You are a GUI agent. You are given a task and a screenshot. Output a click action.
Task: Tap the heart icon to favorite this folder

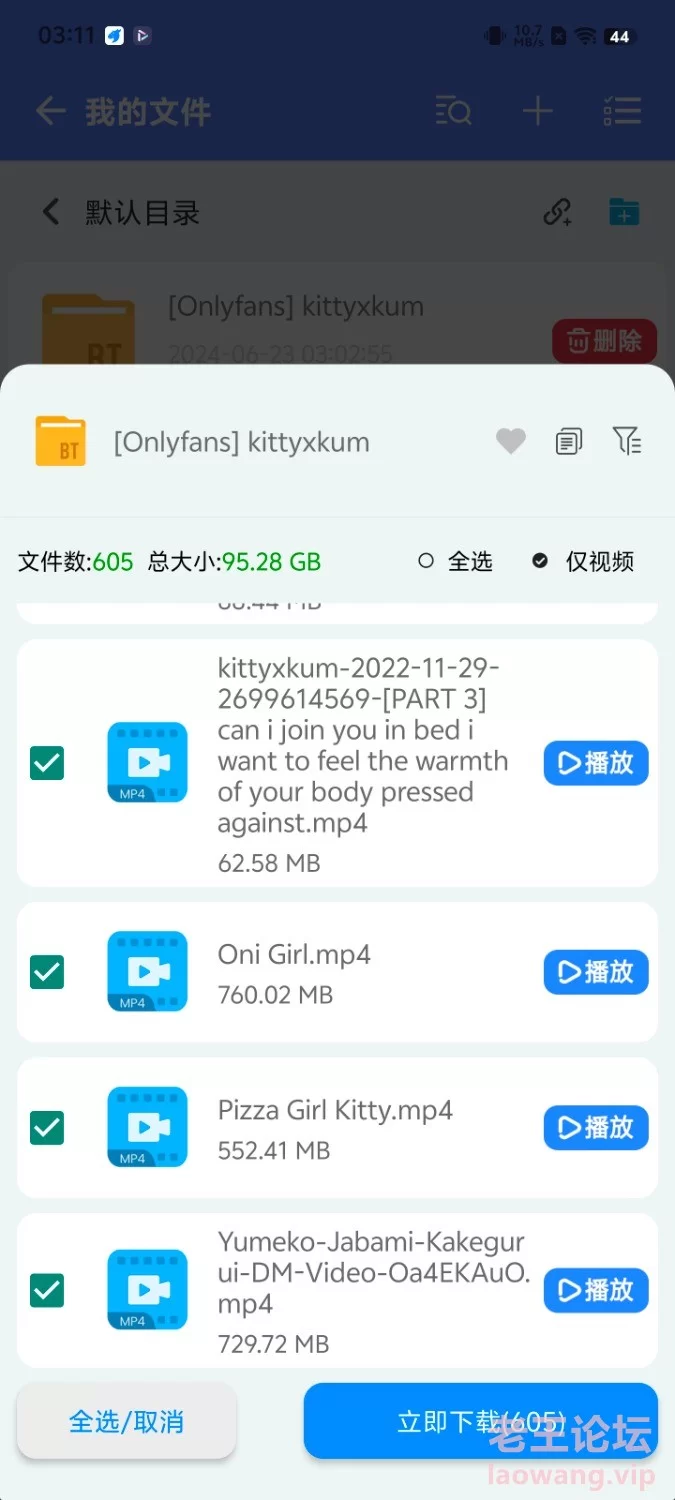511,441
